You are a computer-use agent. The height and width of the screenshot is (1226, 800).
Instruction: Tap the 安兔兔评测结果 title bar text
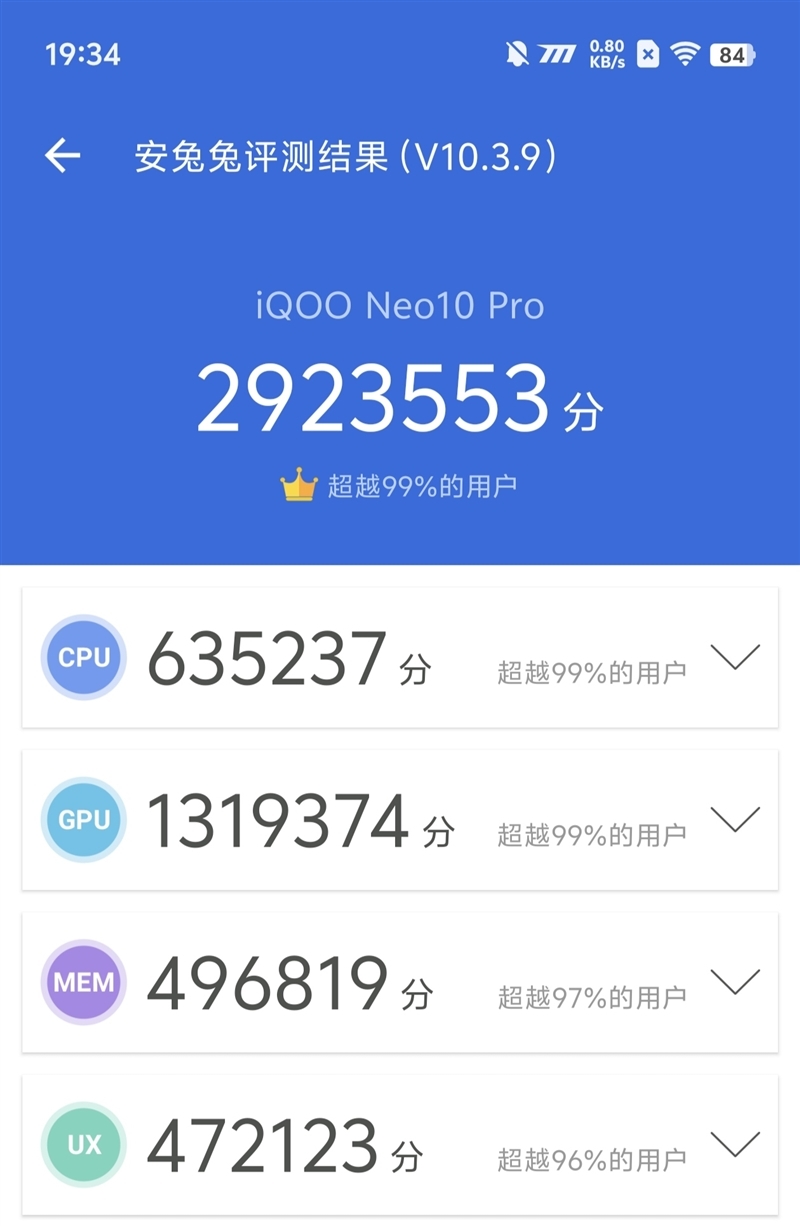point(348,152)
